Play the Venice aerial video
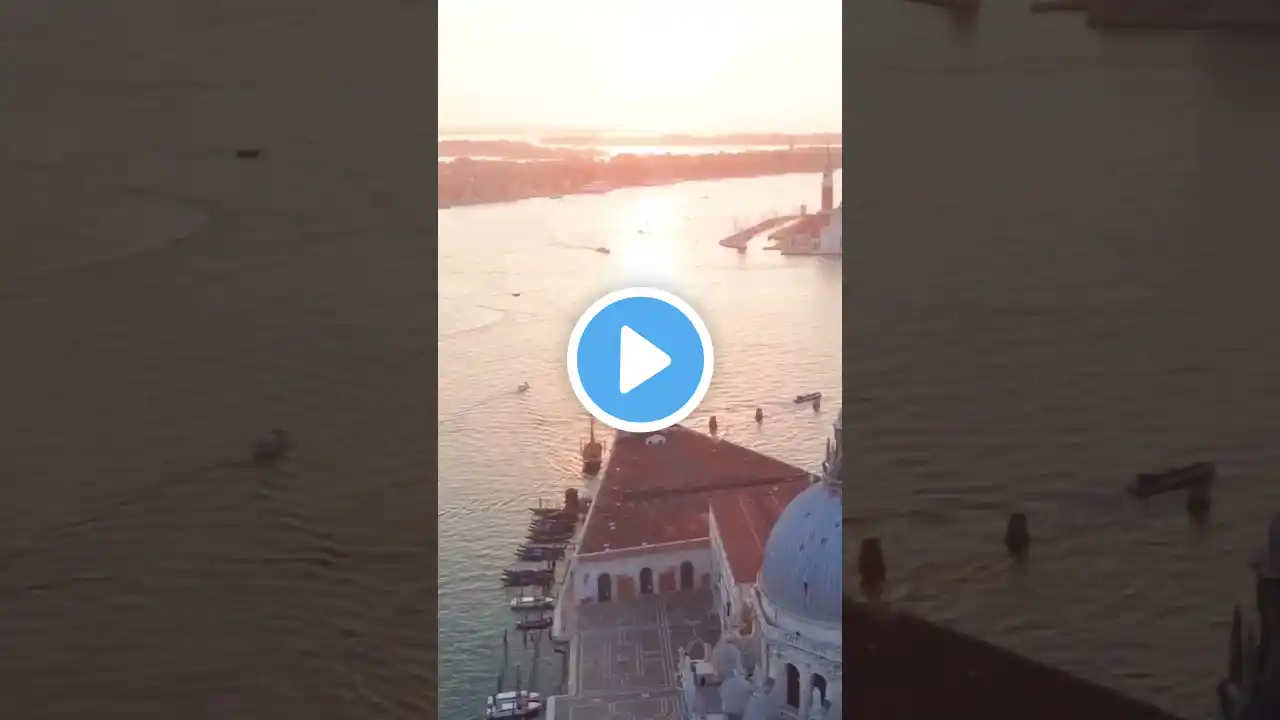Image resolution: width=1280 pixels, height=720 pixels. (640, 359)
